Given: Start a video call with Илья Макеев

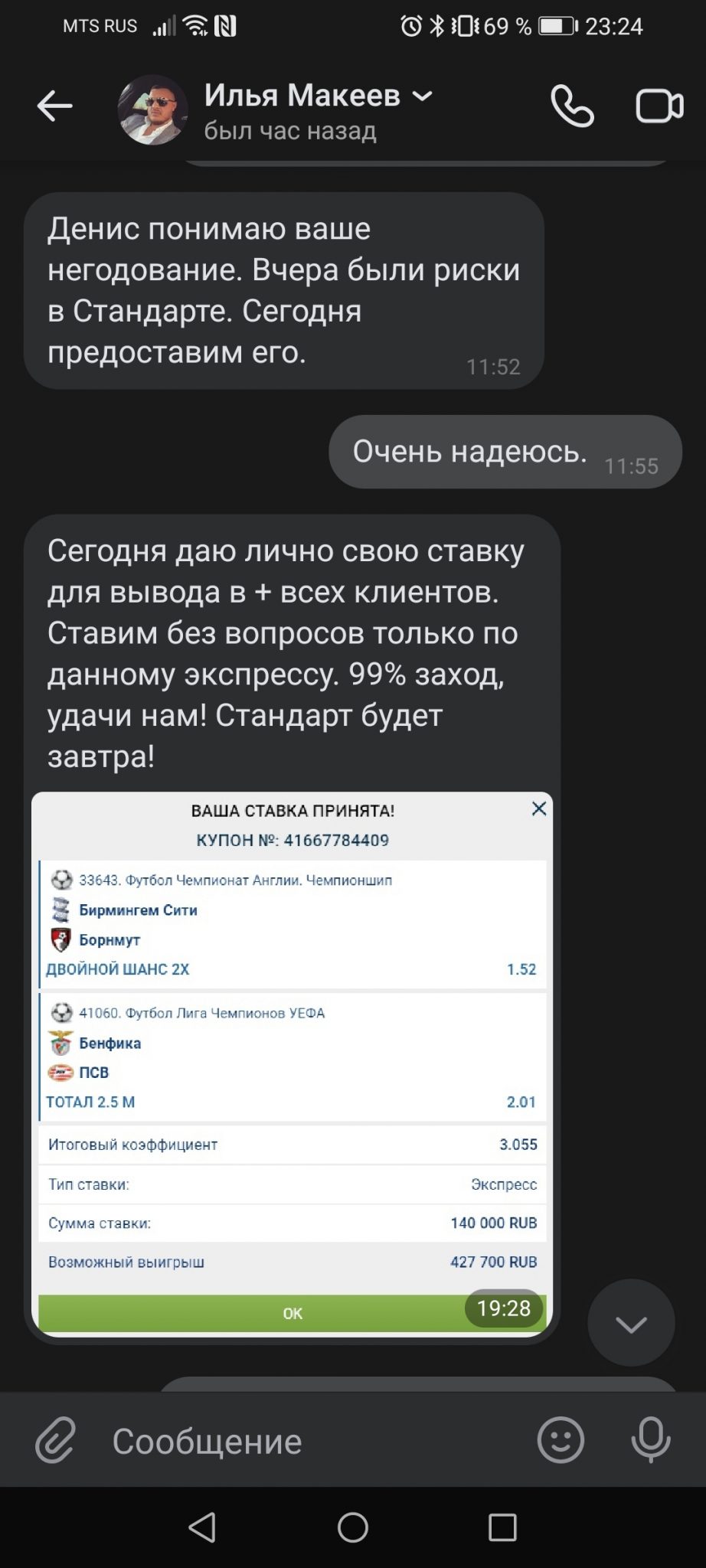Looking at the screenshot, I should pyautogui.click(x=659, y=106).
